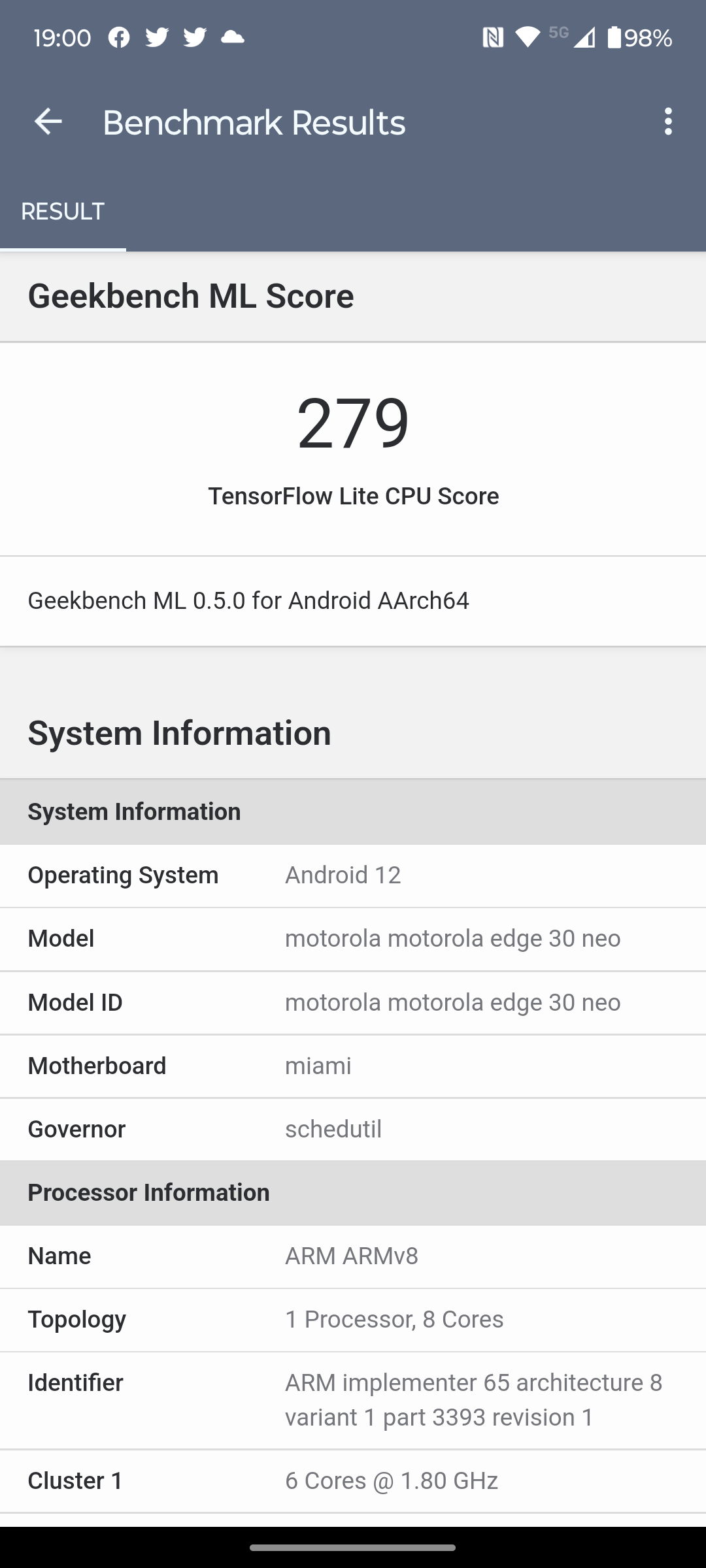Go back from Benchmark Results
706x1568 pixels.
[x=48, y=122]
